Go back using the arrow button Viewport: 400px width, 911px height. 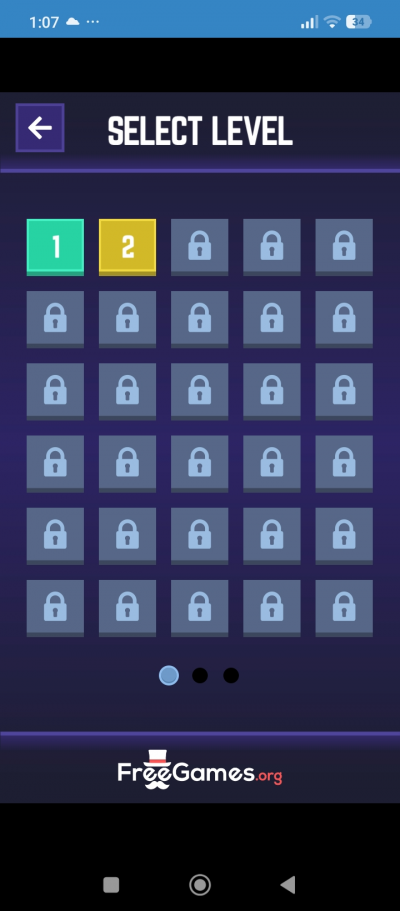[40, 128]
